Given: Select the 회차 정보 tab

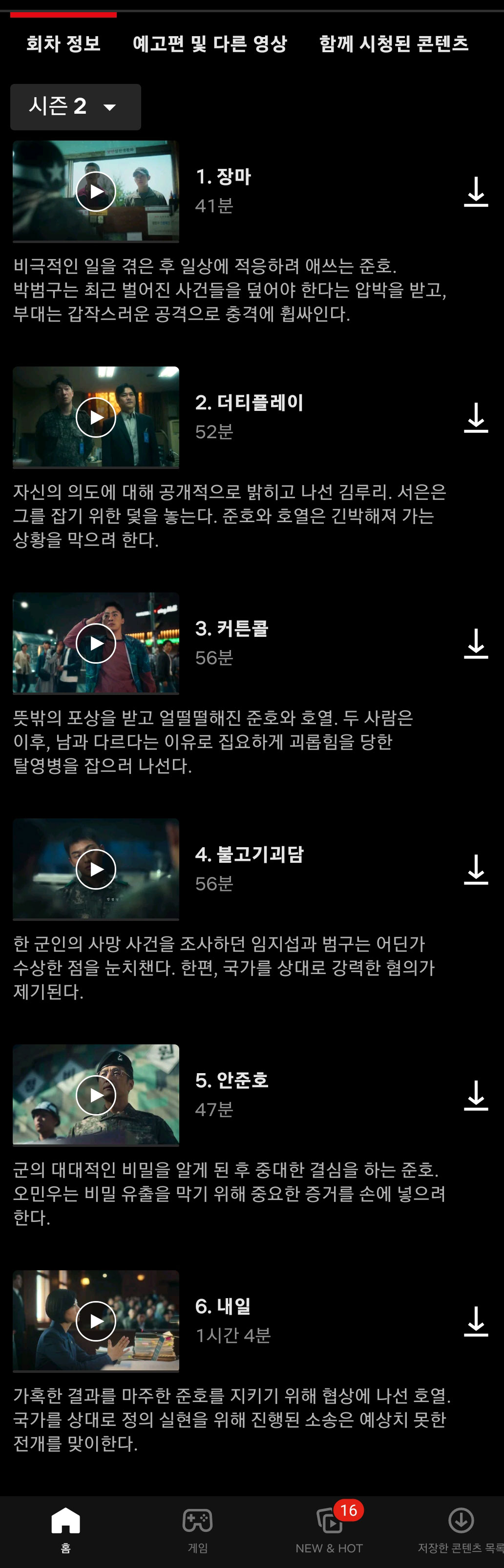Looking at the screenshot, I should pos(63,44).
